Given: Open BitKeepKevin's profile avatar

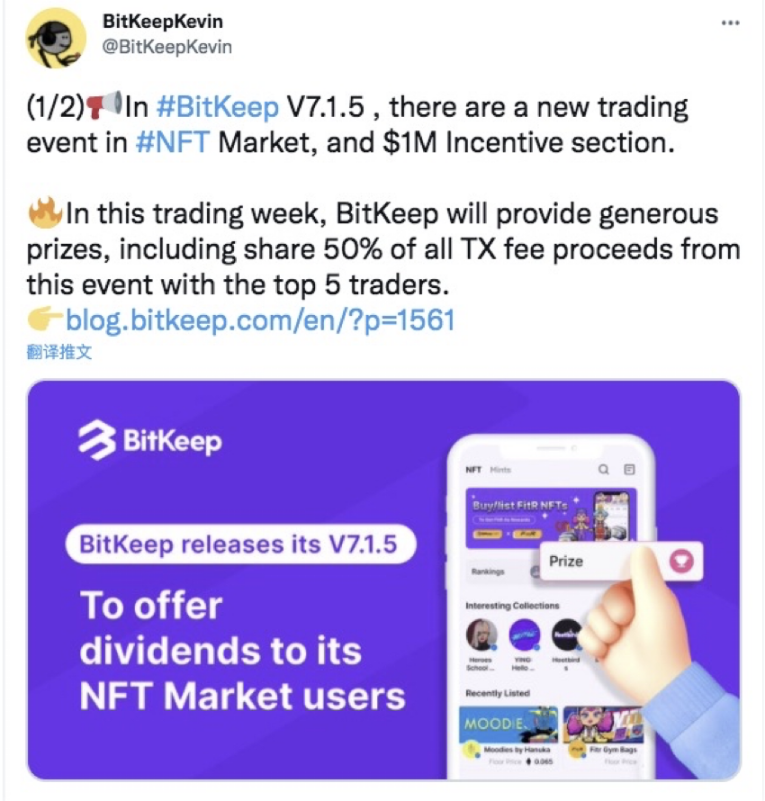Looking at the screenshot, I should tap(56, 38).
